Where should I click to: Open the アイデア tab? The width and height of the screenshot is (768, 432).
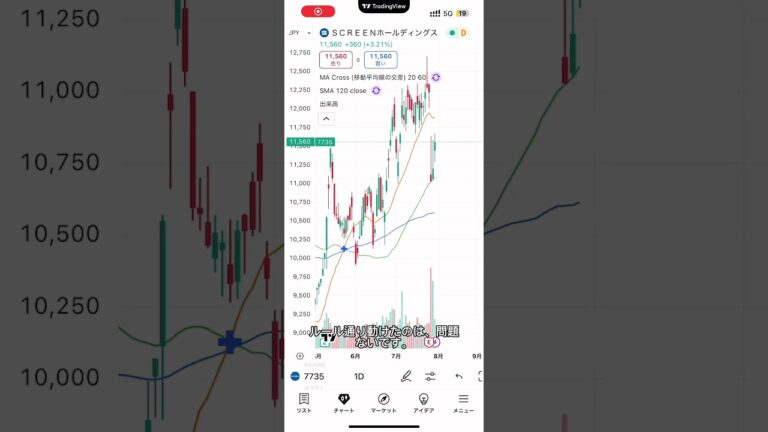(423, 402)
